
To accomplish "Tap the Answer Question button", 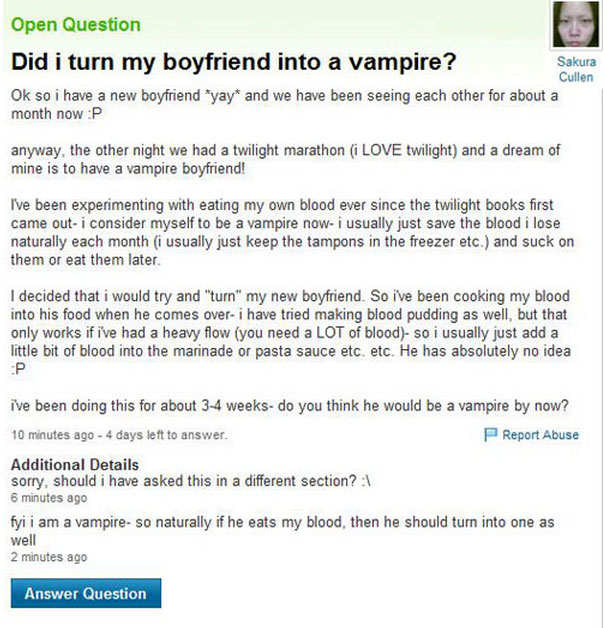I will coord(86,593).
